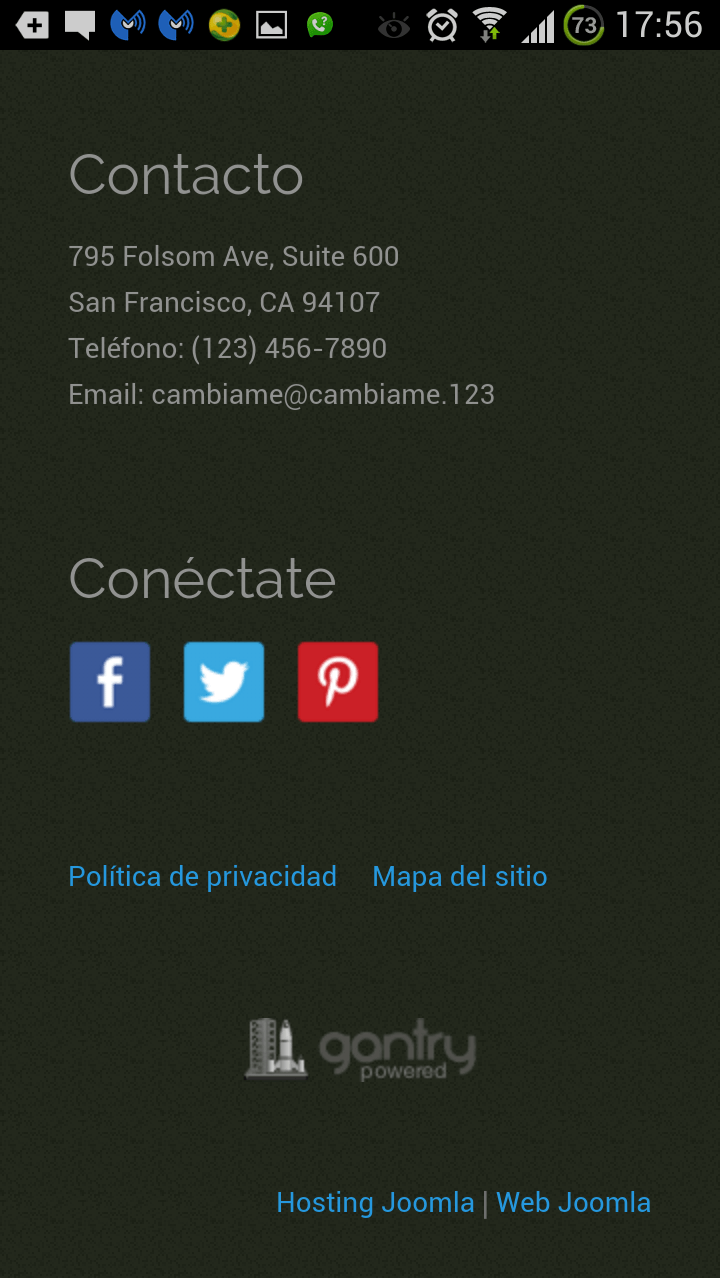The height and width of the screenshot is (1280, 720).
Task: Open the Facebook social icon
Action: (110, 682)
